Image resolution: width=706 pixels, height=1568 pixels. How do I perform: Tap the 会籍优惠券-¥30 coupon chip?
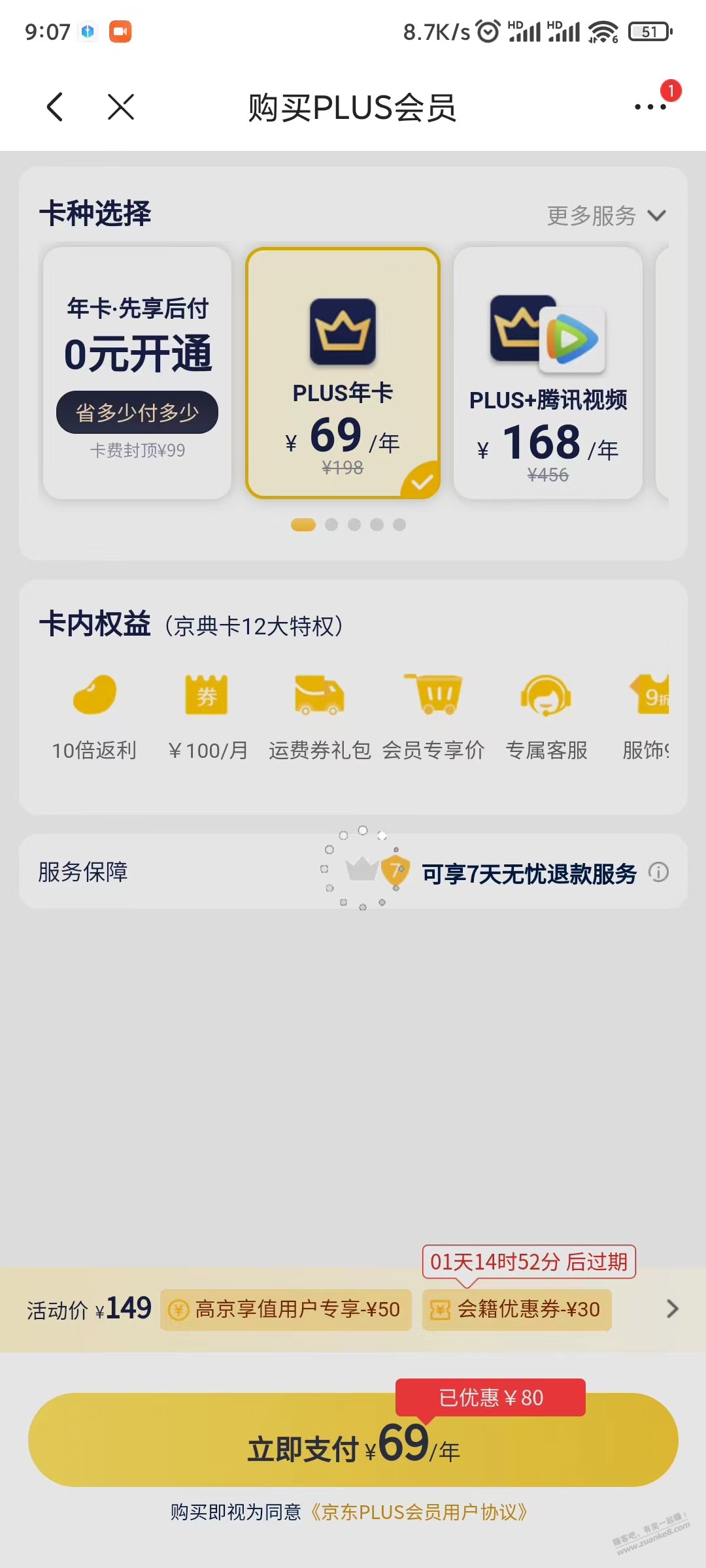point(516,1309)
